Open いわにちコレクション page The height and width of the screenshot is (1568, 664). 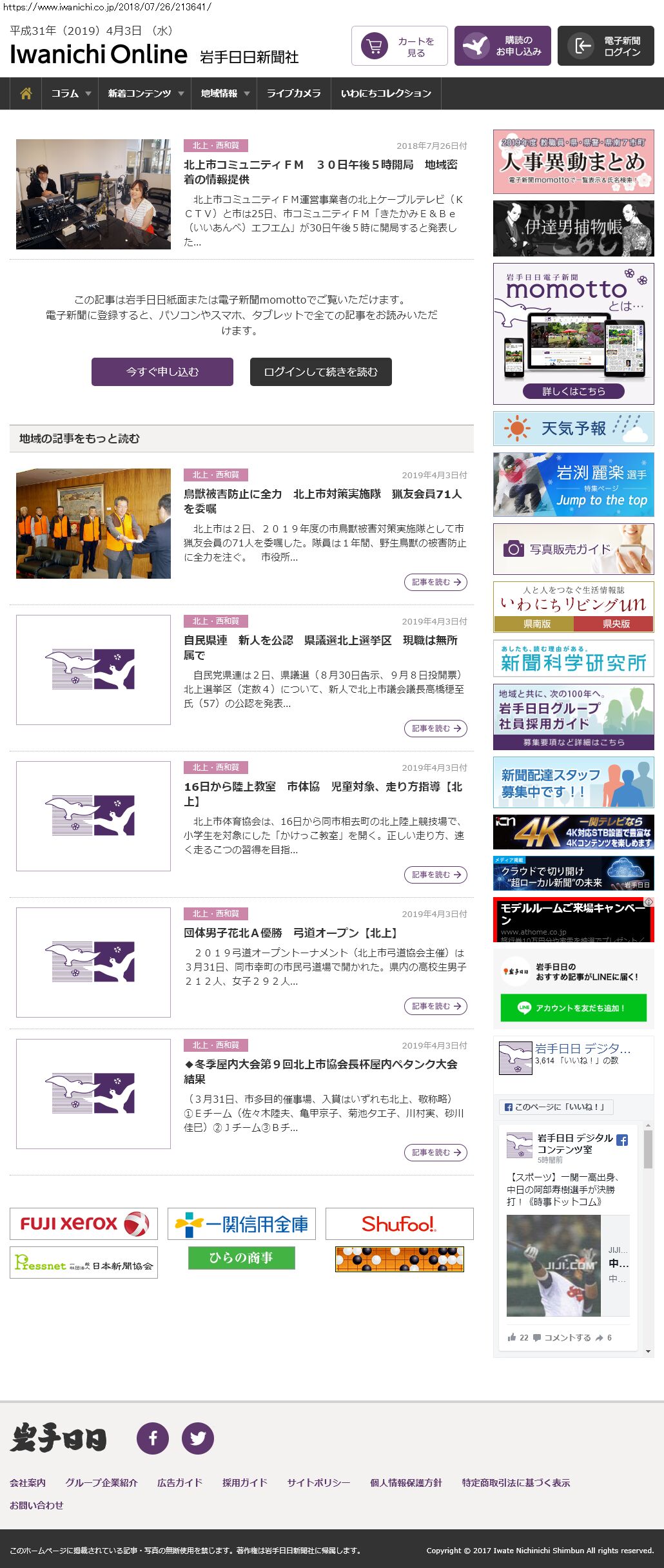pos(386,93)
